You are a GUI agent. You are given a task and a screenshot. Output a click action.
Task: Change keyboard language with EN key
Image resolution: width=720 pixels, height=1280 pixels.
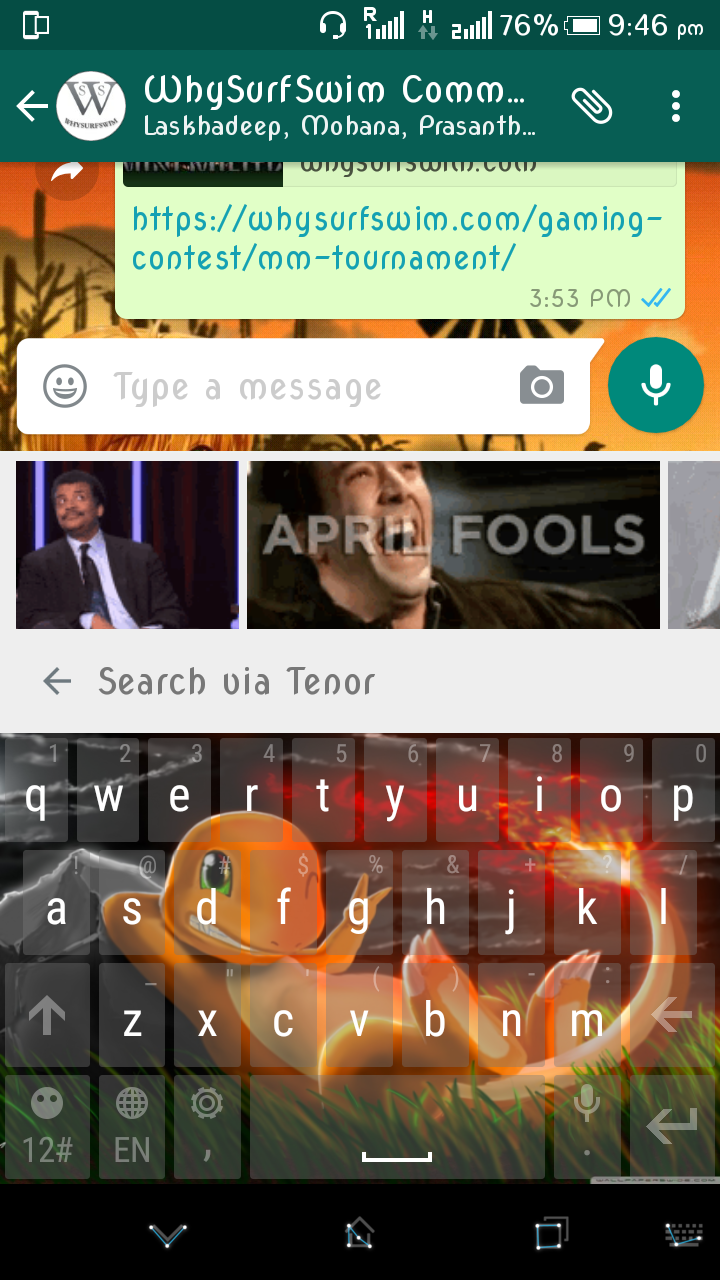[132, 1127]
